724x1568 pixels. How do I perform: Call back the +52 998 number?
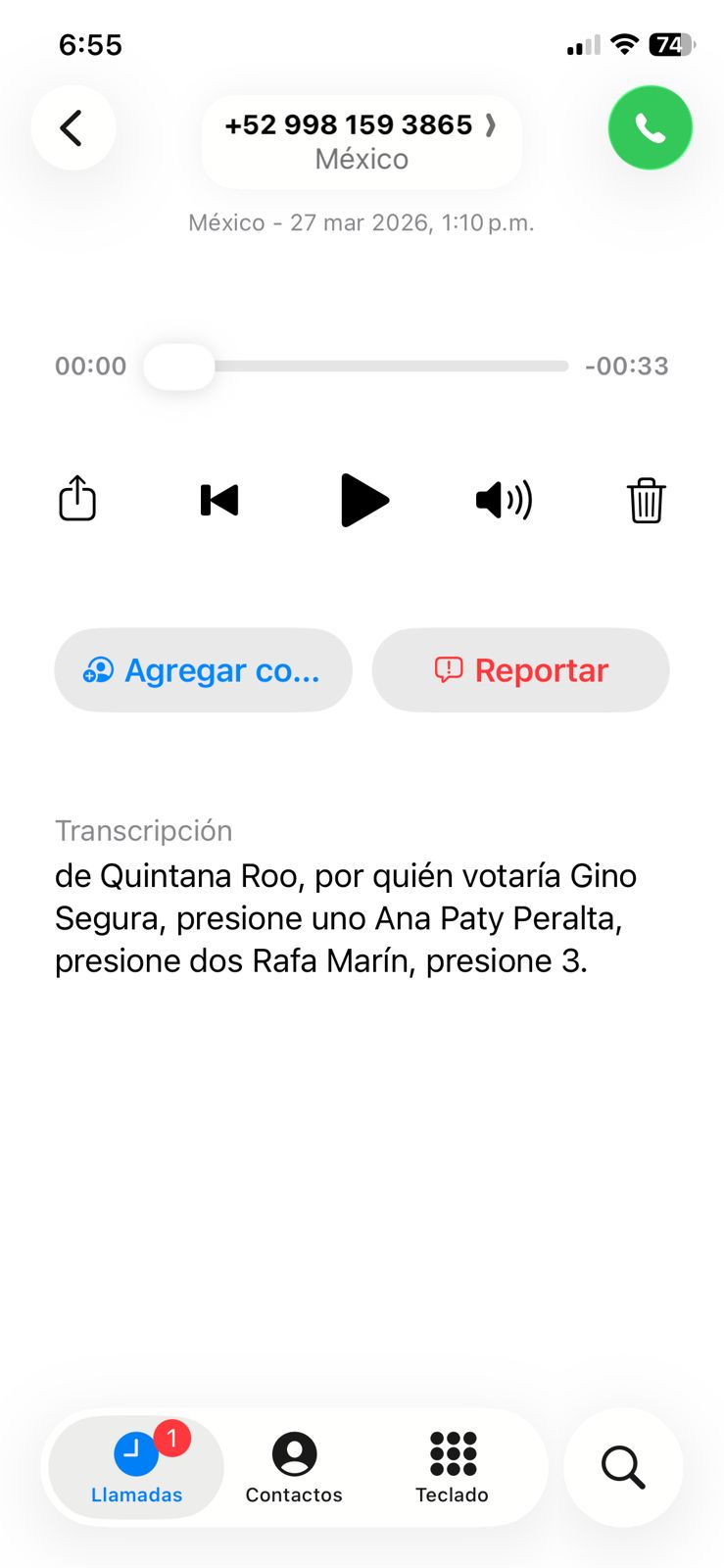click(x=650, y=128)
